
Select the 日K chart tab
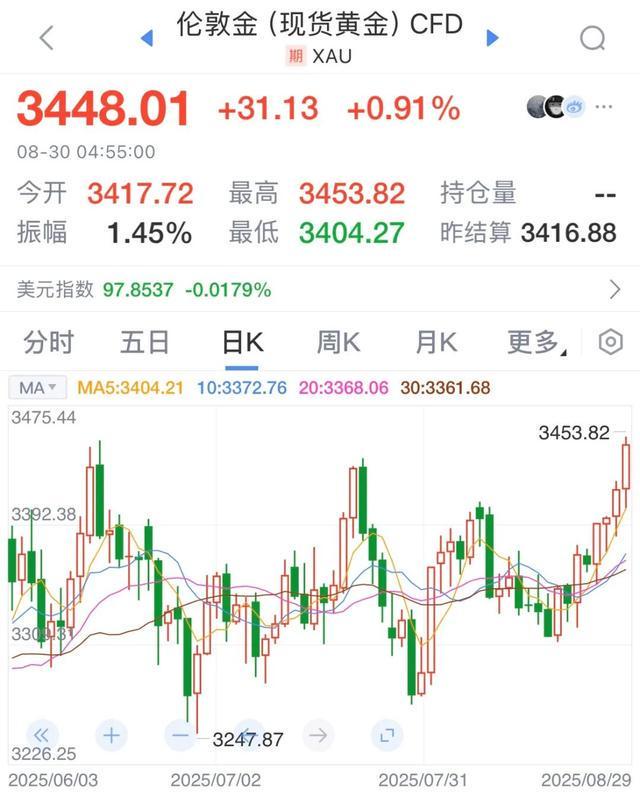[x=242, y=343]
